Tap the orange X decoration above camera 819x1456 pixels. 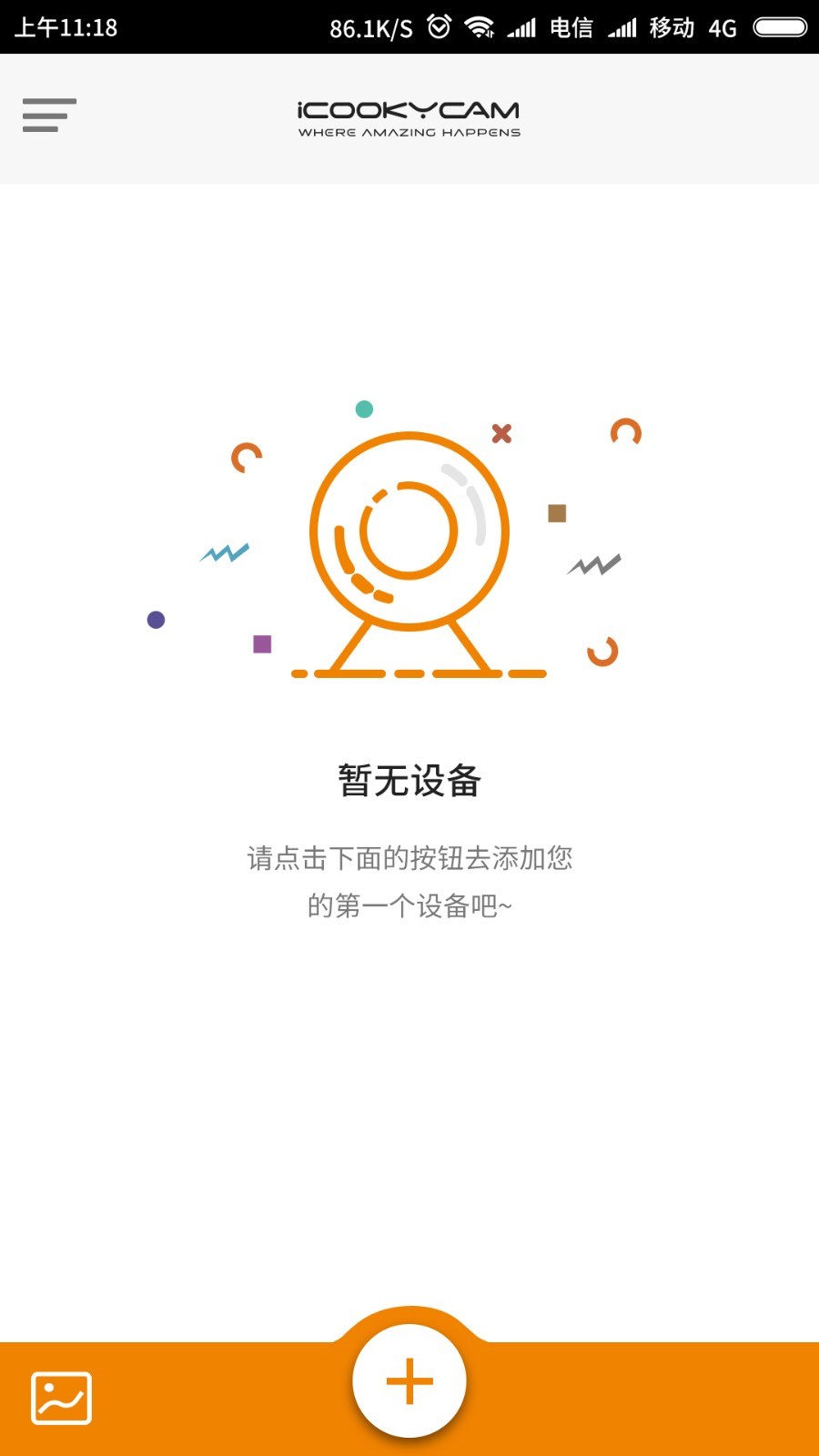tap(501, 434)
